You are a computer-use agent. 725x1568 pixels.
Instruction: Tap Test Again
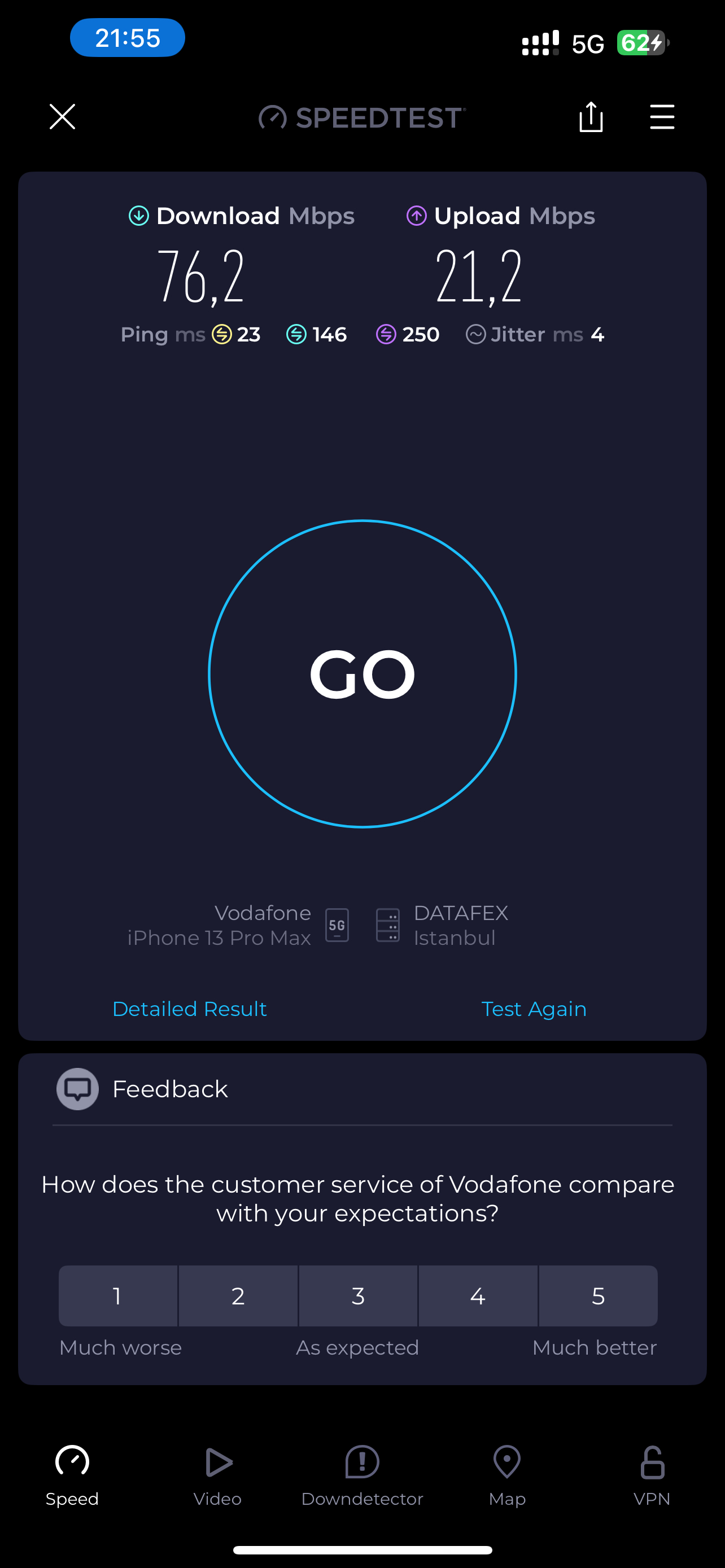pos(534,1009)
